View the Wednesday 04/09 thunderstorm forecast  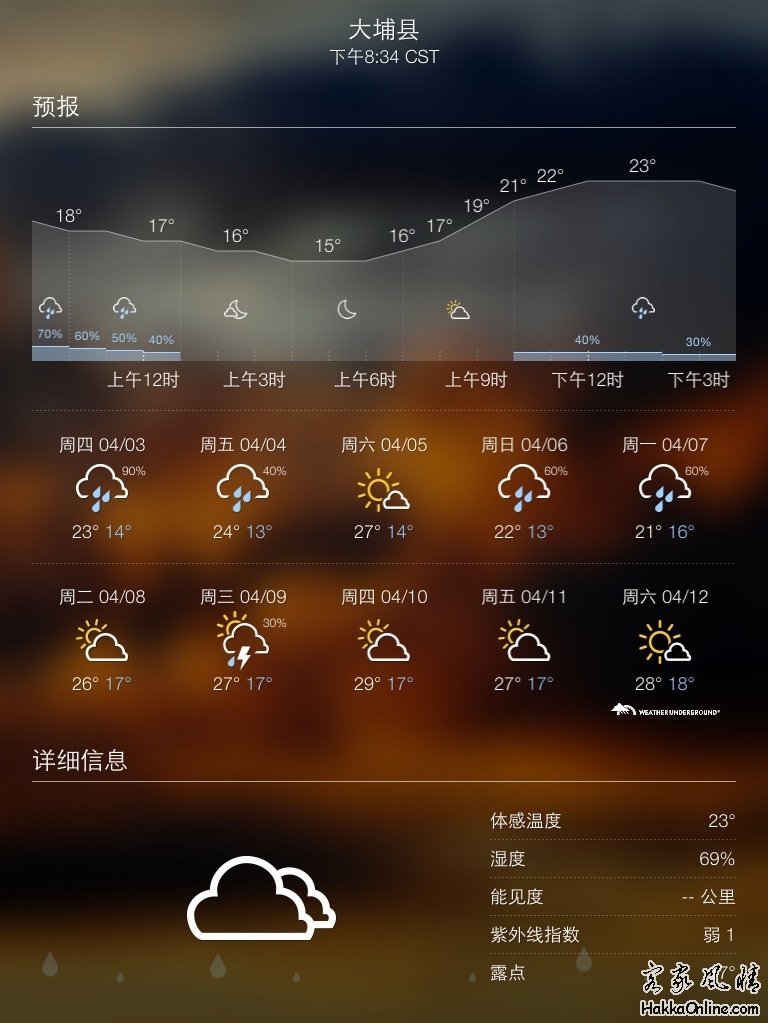coord(242,640)
